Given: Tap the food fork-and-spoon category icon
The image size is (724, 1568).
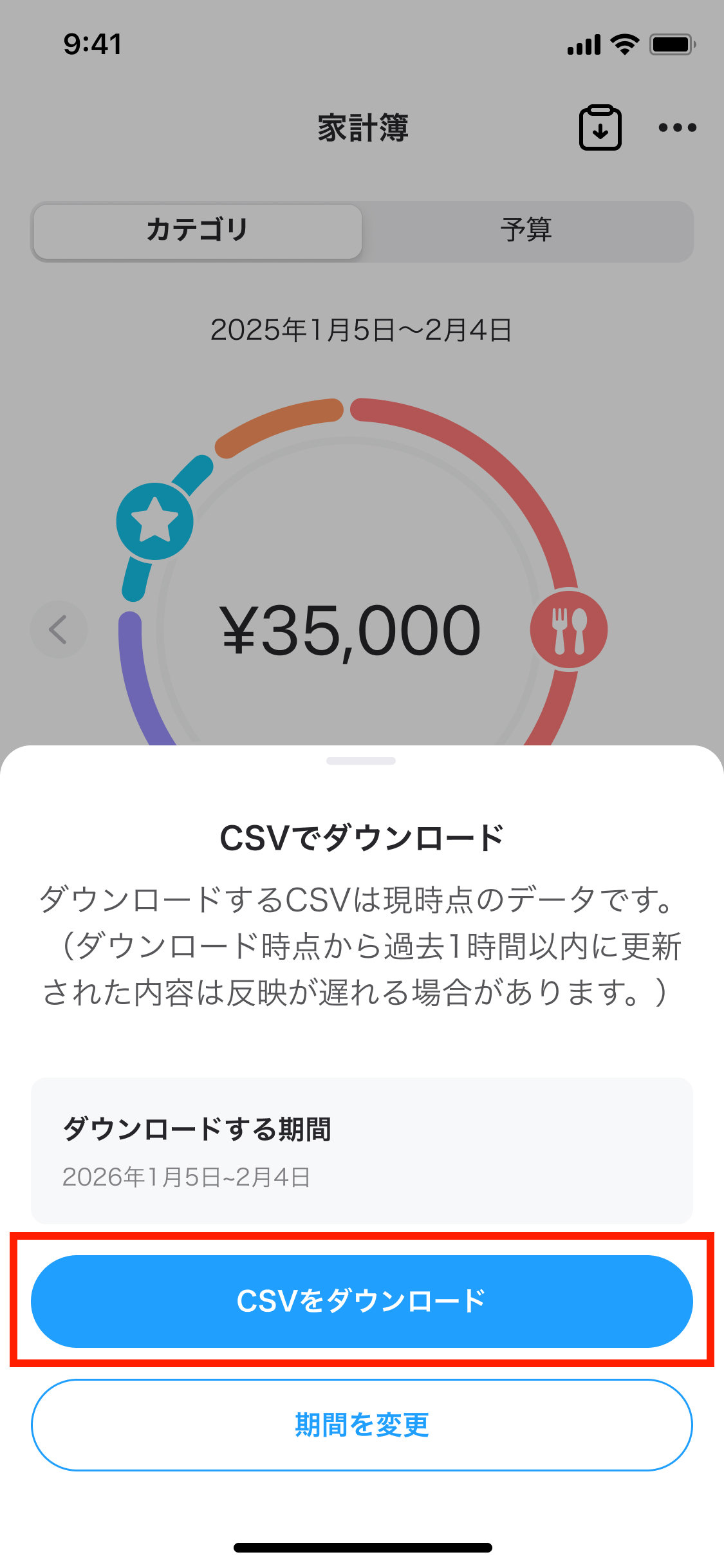Looking at the screenshot, I should click(569, 630).
